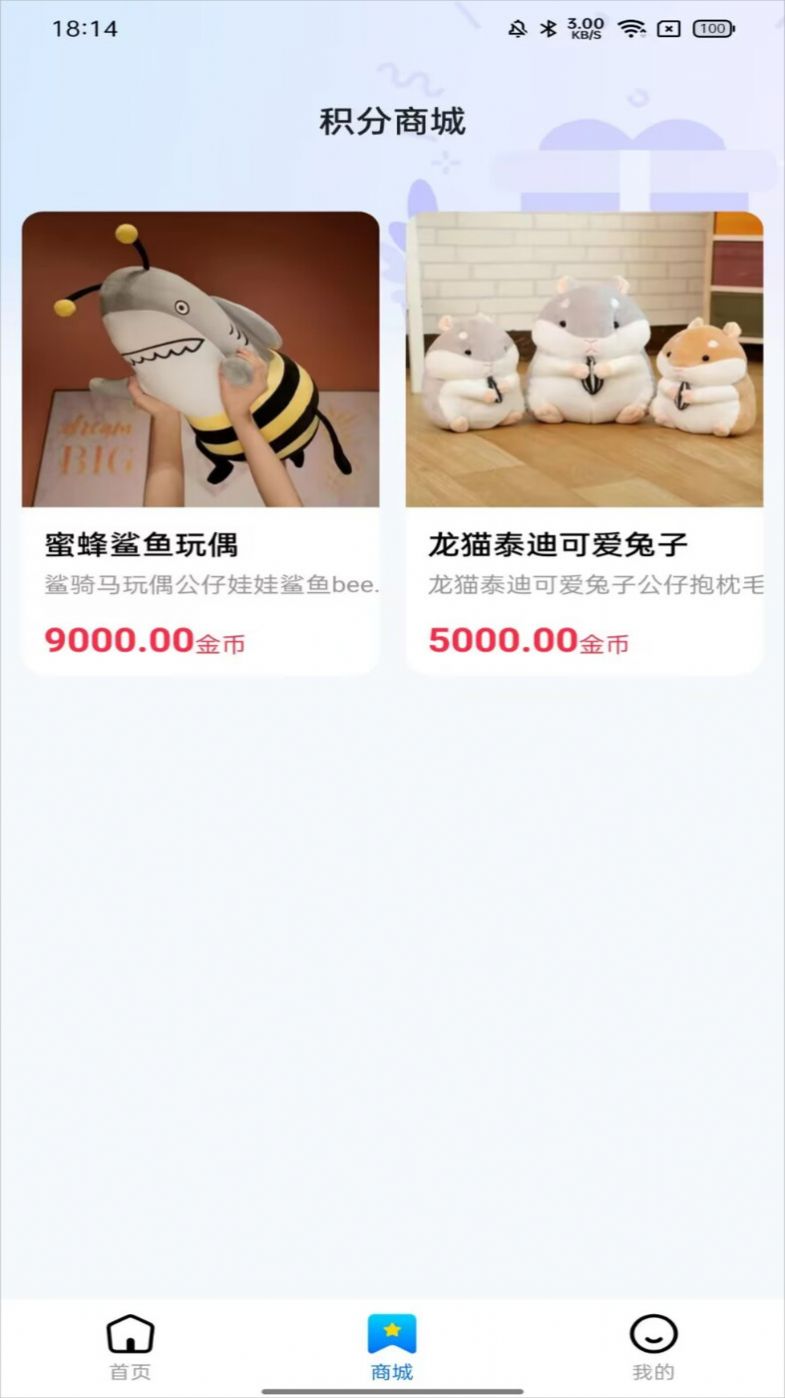Tap the hamster plush product photo
Viewport: 785px width, 1398px height.
pos(585,360)
